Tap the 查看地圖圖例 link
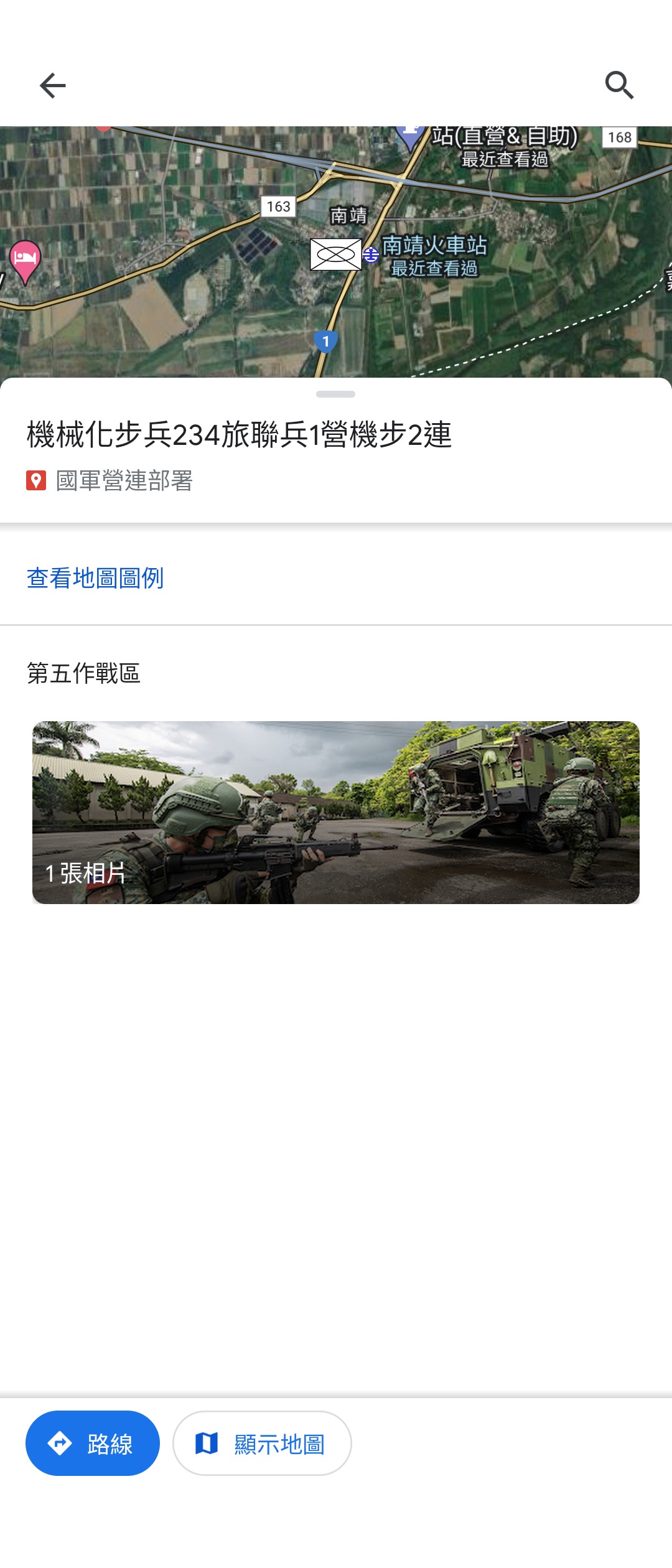The image size is (672, 1568). 95,578
